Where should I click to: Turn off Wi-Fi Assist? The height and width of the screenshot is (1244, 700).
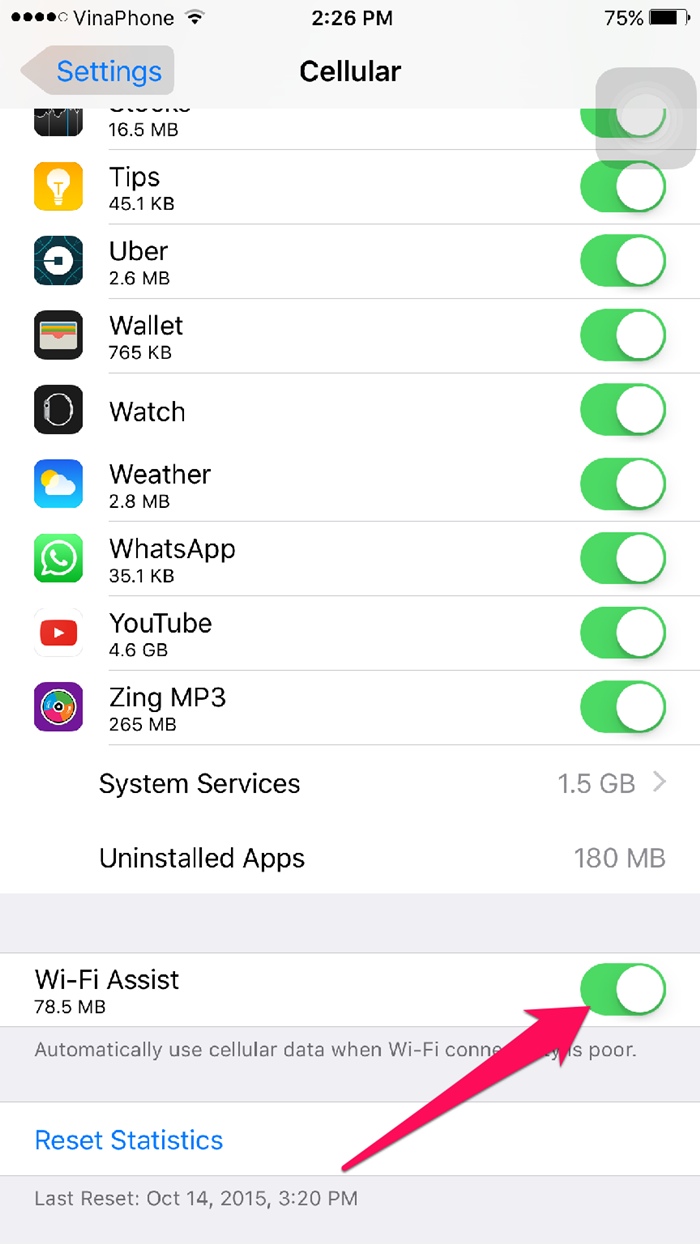(x=623, y=990)
